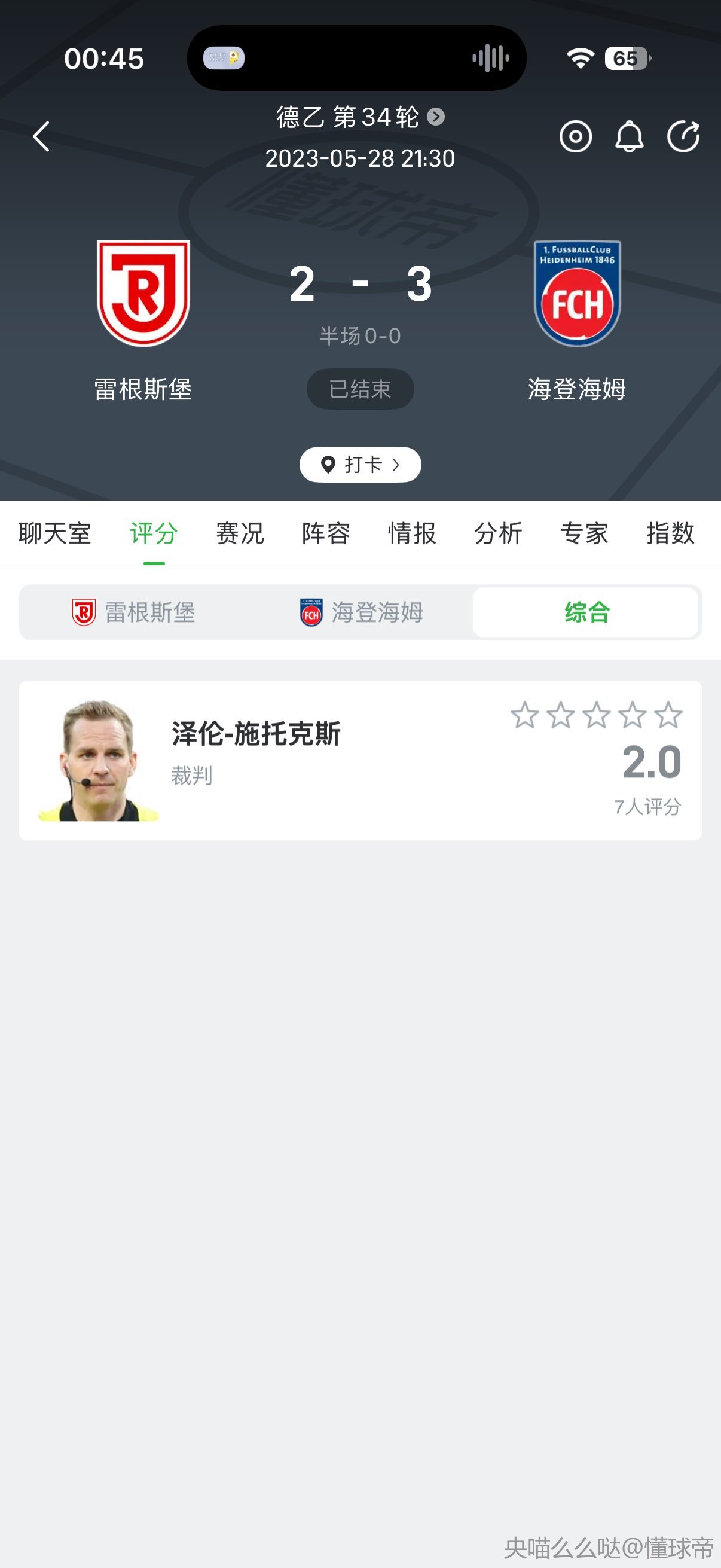
Task: Open the 专家 tab
Action: coord(584,533)
